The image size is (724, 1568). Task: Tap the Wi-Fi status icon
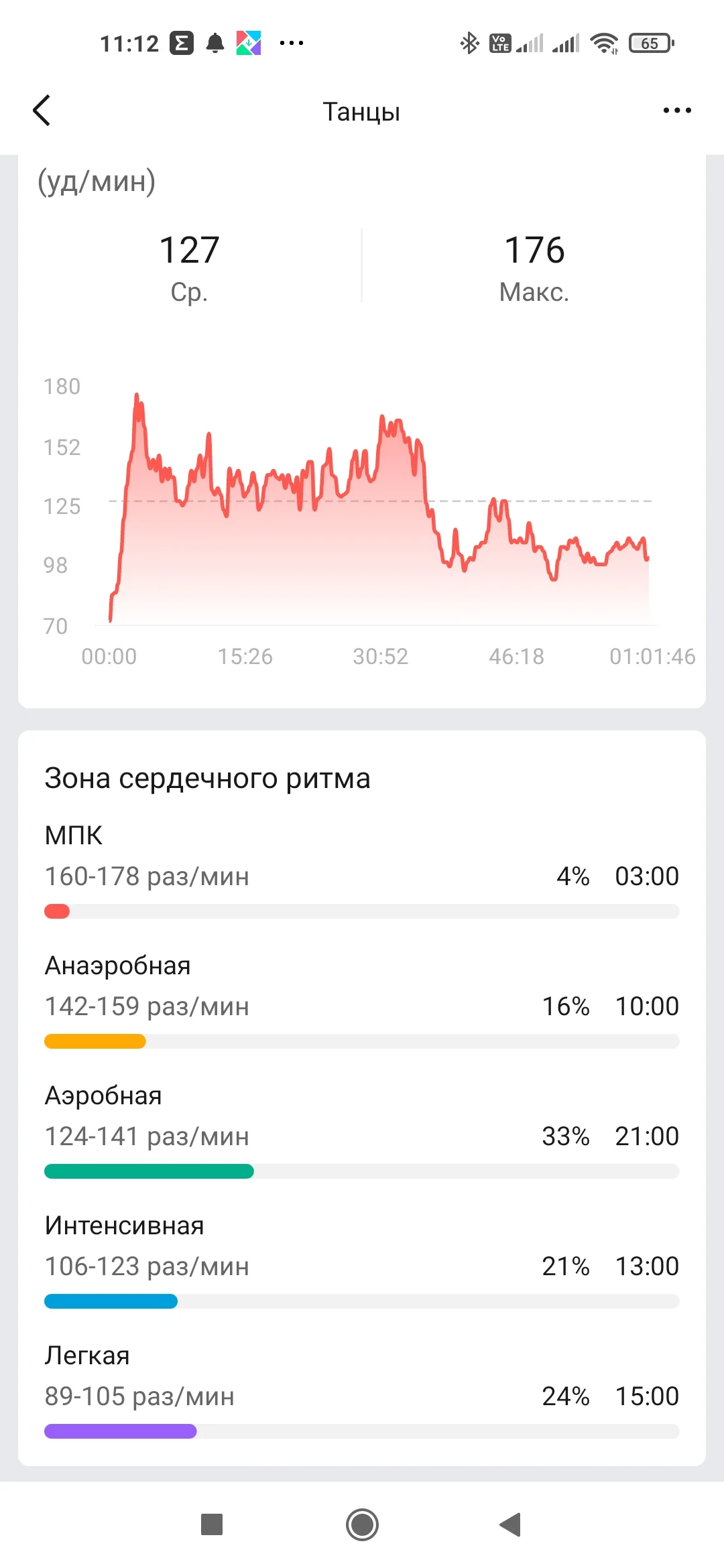click(x=604, y=42)
